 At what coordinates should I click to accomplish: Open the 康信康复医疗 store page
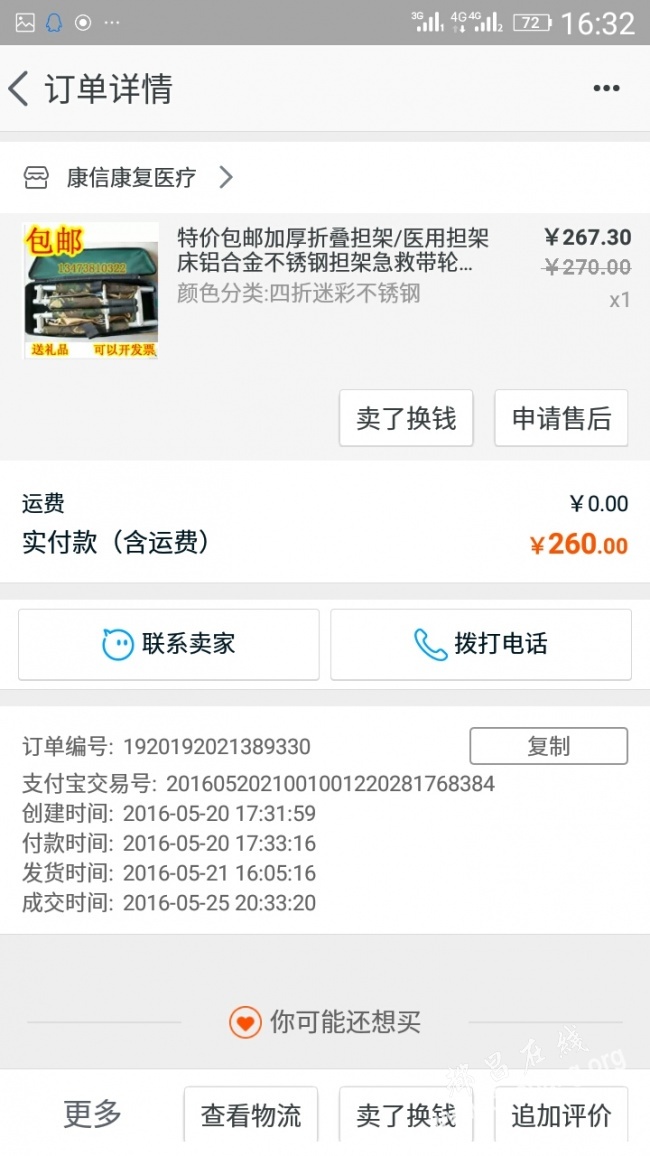(128, 178)
